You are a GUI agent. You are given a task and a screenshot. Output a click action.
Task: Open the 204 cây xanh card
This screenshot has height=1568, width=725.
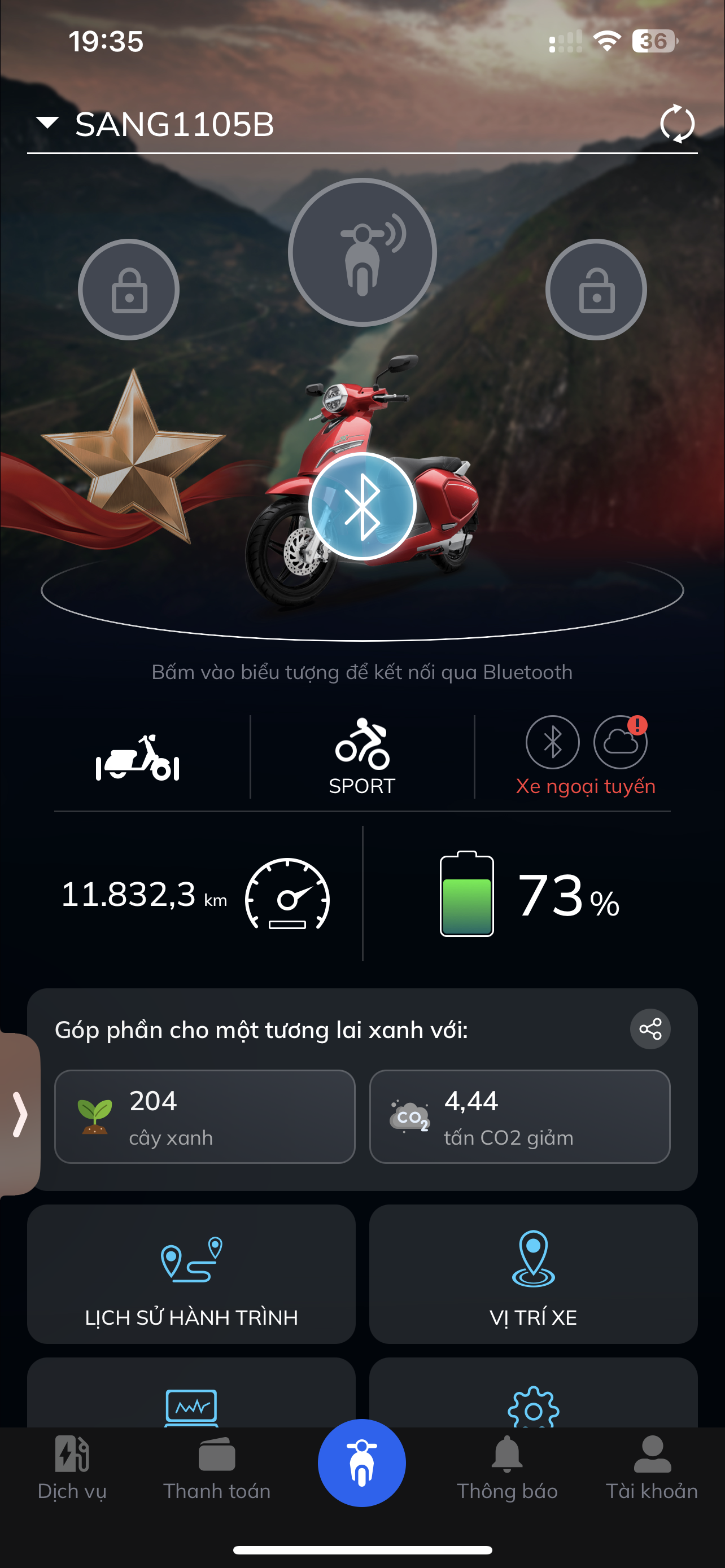[x=204, y=1116]
